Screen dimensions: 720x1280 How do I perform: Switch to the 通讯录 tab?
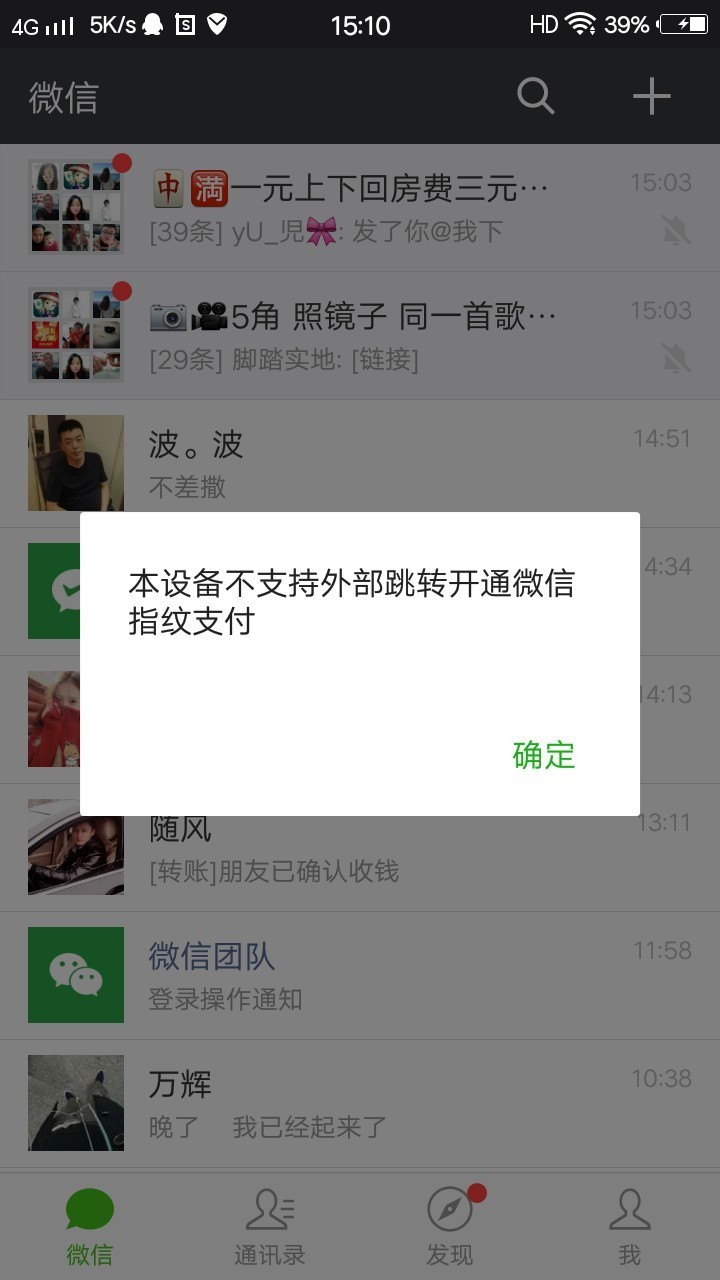click(x=270, y=1227)
